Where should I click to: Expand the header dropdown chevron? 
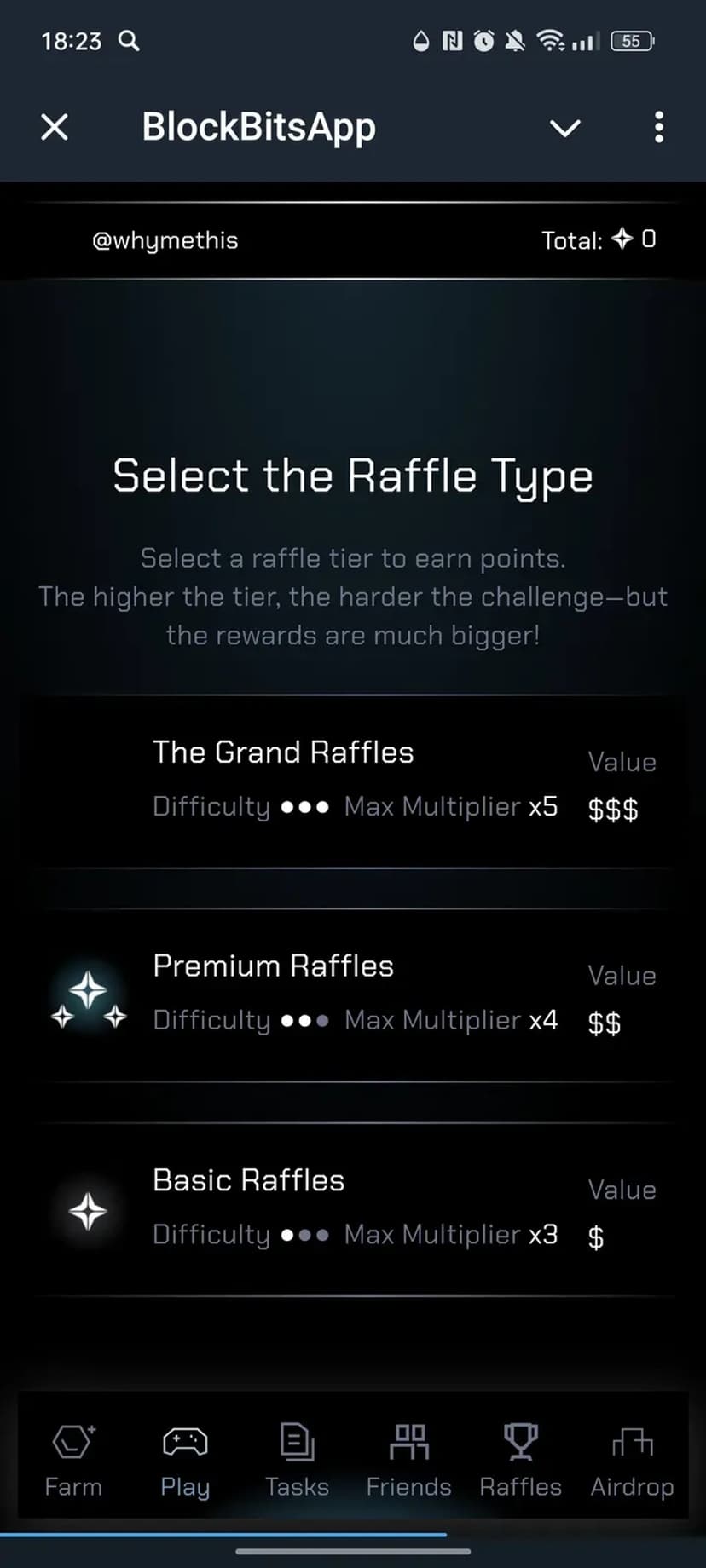click(564, 129)
